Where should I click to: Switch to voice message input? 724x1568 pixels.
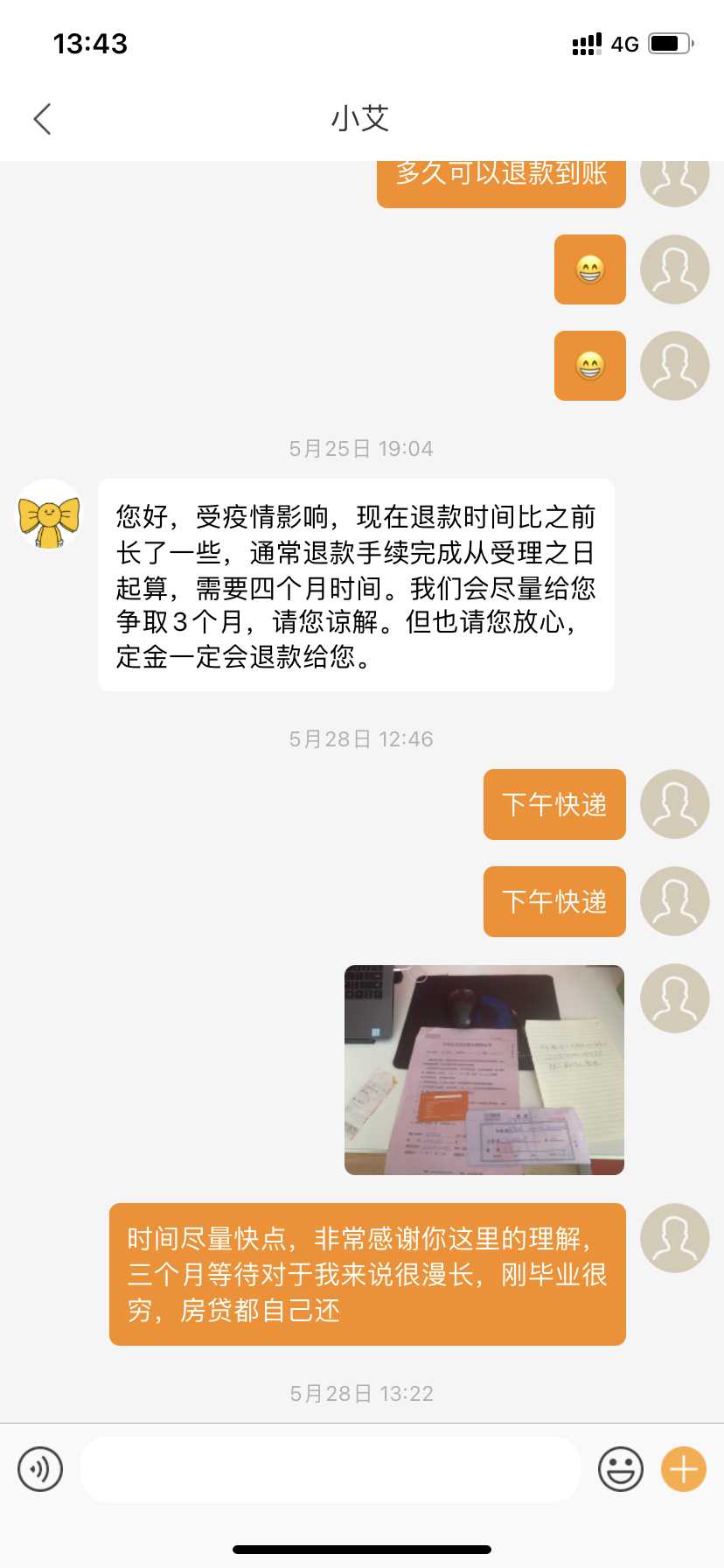tap(40, 1469)
